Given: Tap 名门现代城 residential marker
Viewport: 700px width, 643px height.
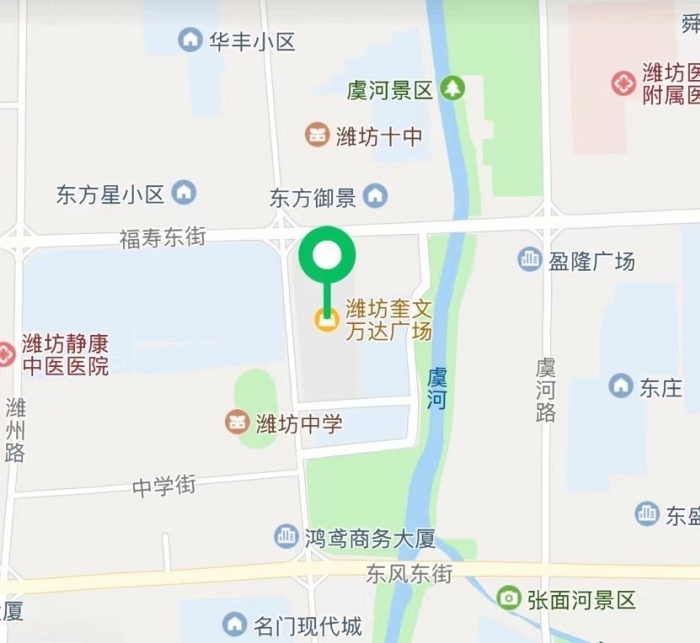Looking at the screenshot, I should click(x=234, y=625).
